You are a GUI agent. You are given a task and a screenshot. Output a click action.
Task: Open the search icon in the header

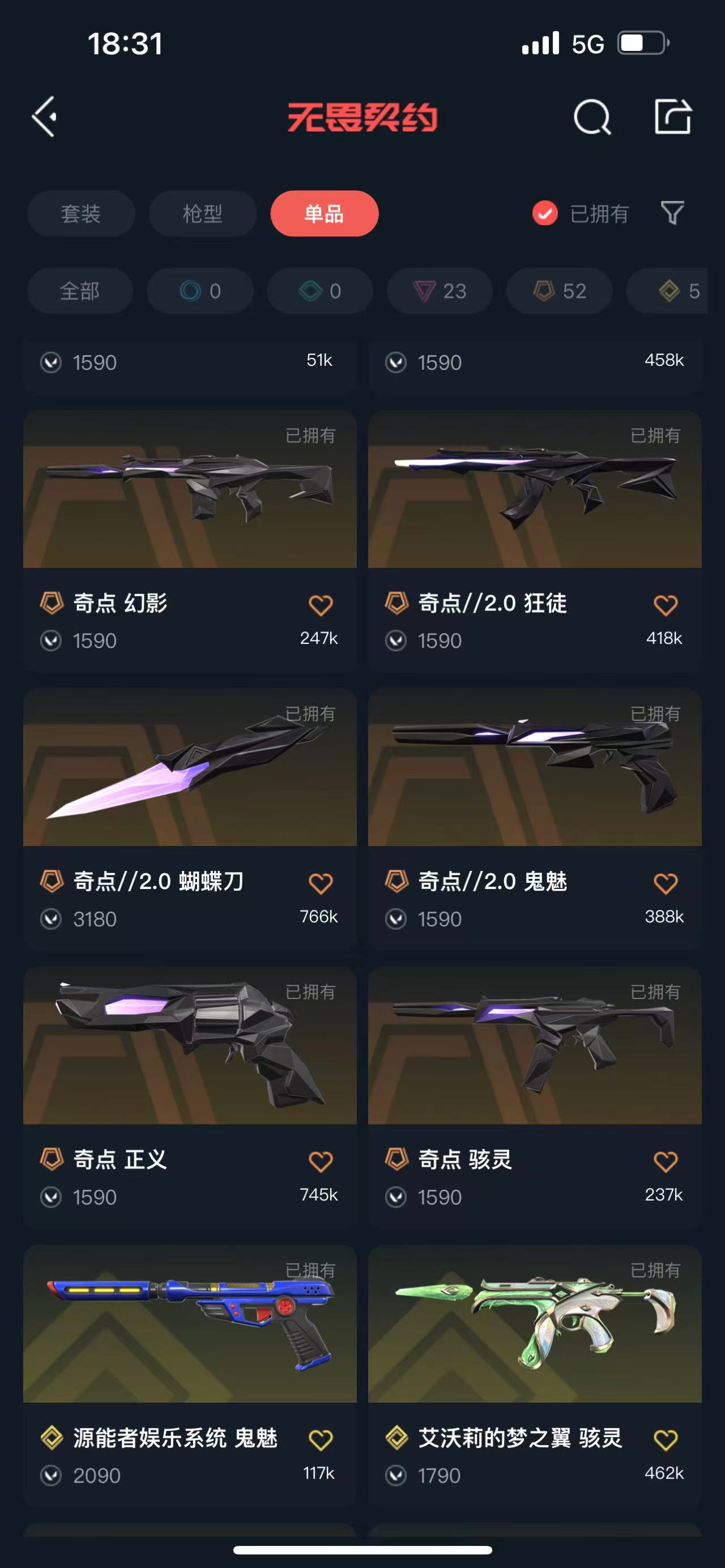(x=592, y=116)
